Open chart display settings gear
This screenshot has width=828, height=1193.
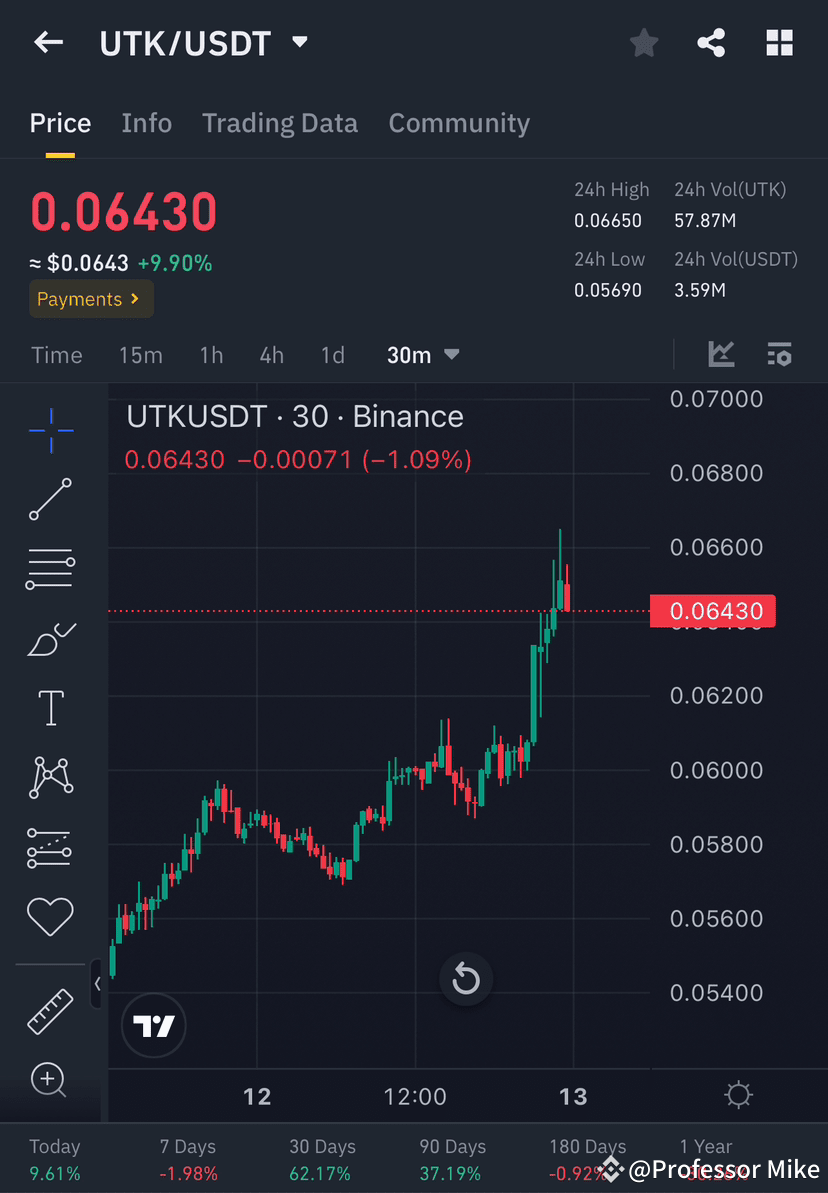(738, 1095)
